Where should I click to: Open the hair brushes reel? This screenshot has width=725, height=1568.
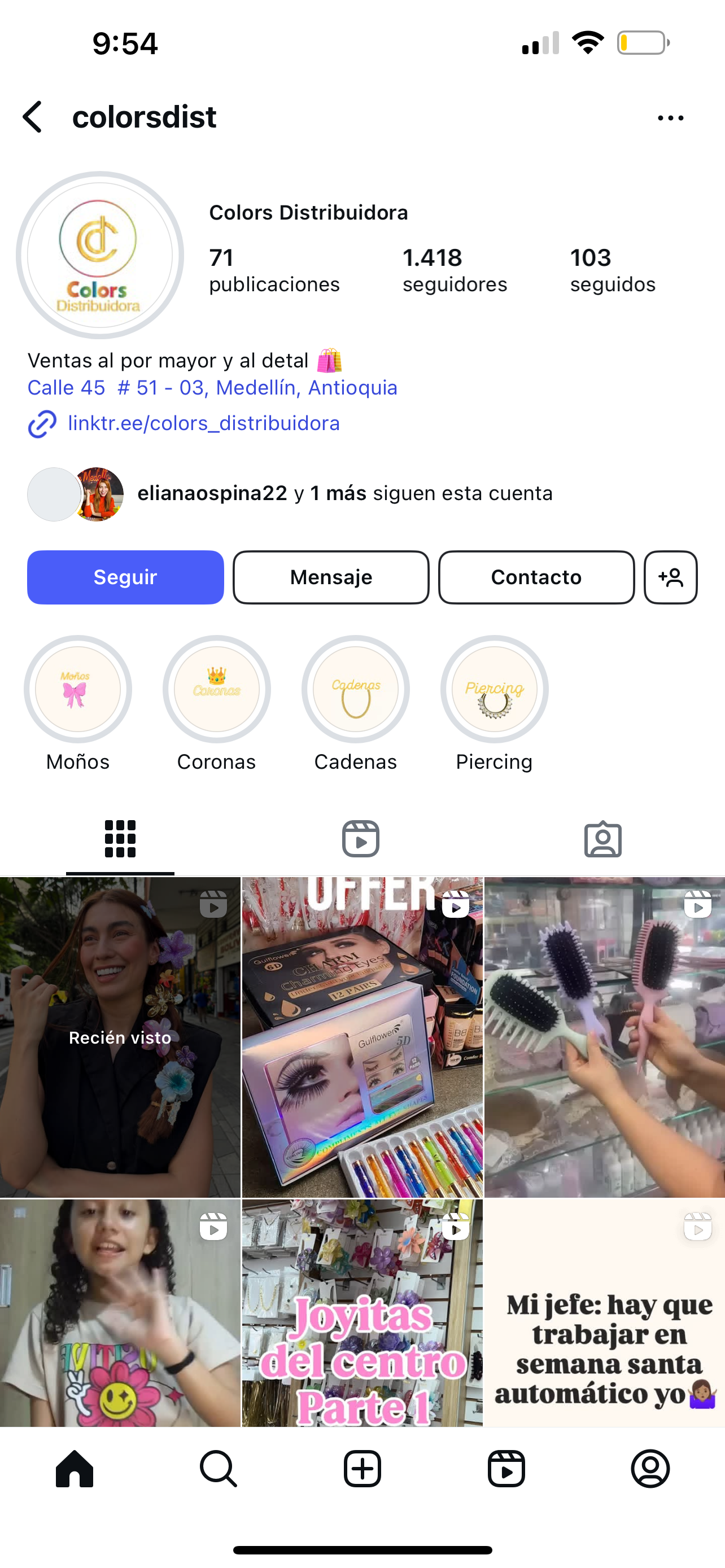(605, 1037)
